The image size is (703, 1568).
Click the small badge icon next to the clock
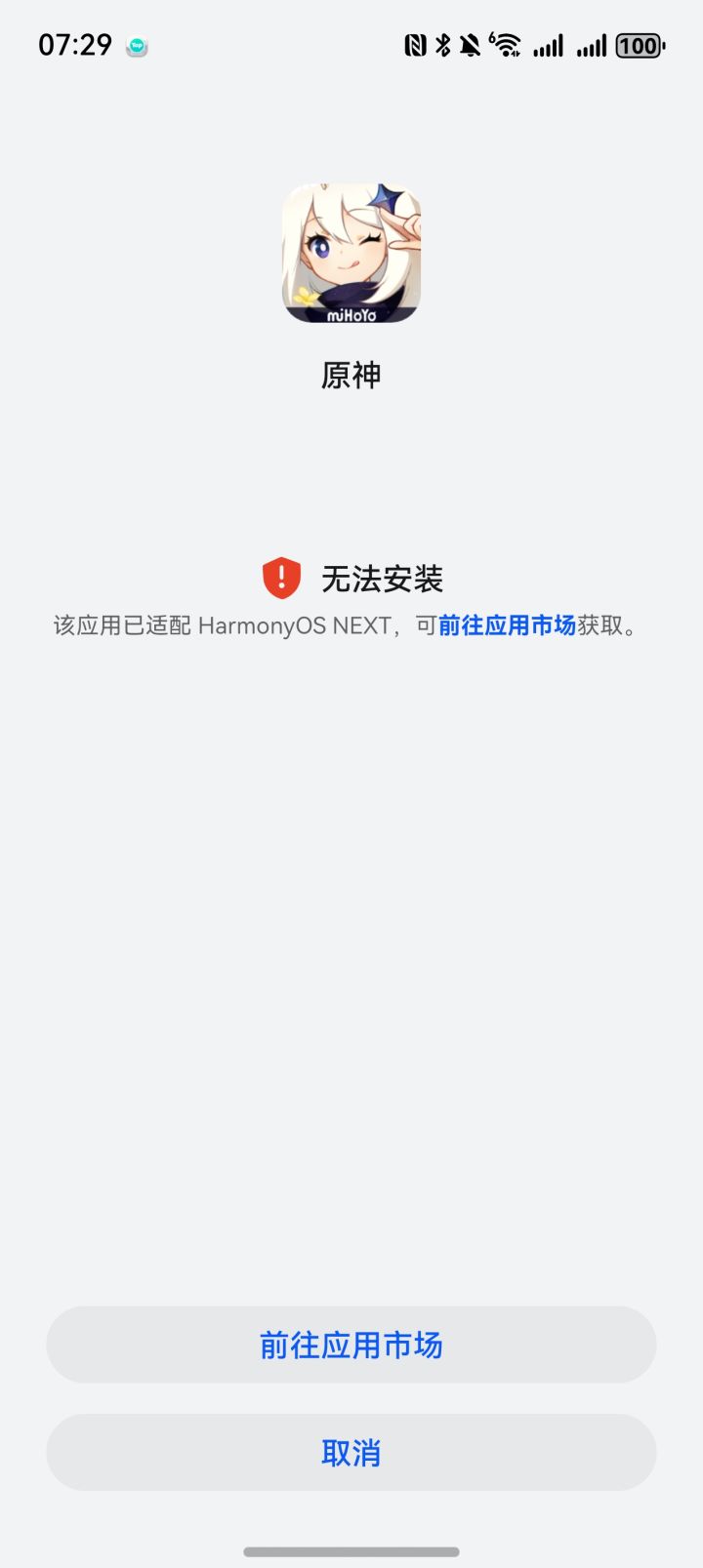coord(136,46)
